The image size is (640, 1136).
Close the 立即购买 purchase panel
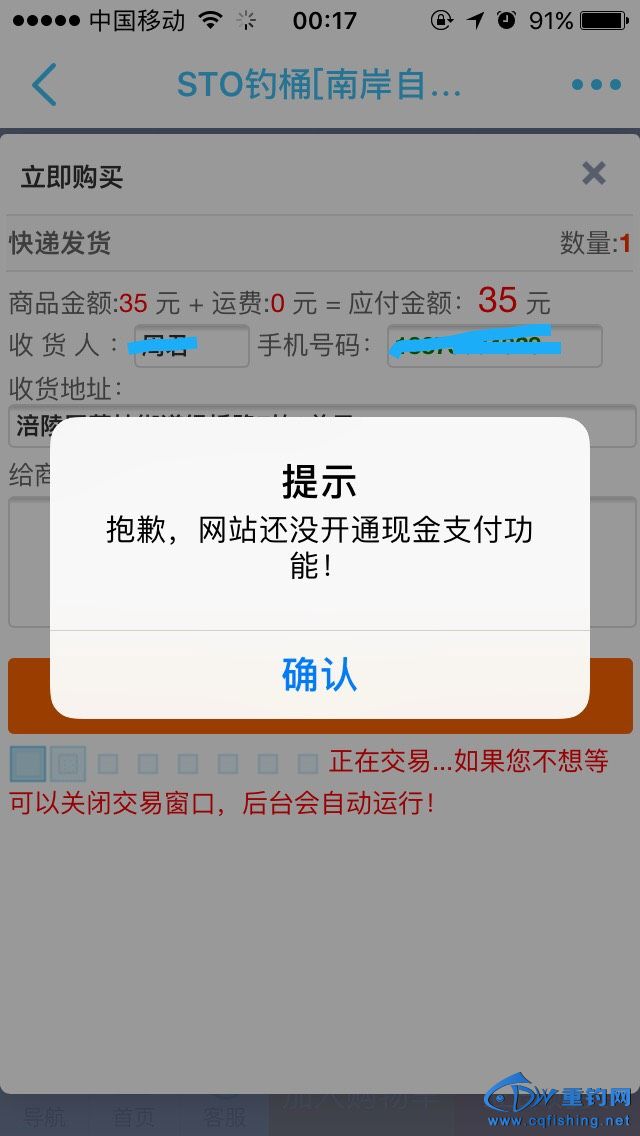click(593, 174)
